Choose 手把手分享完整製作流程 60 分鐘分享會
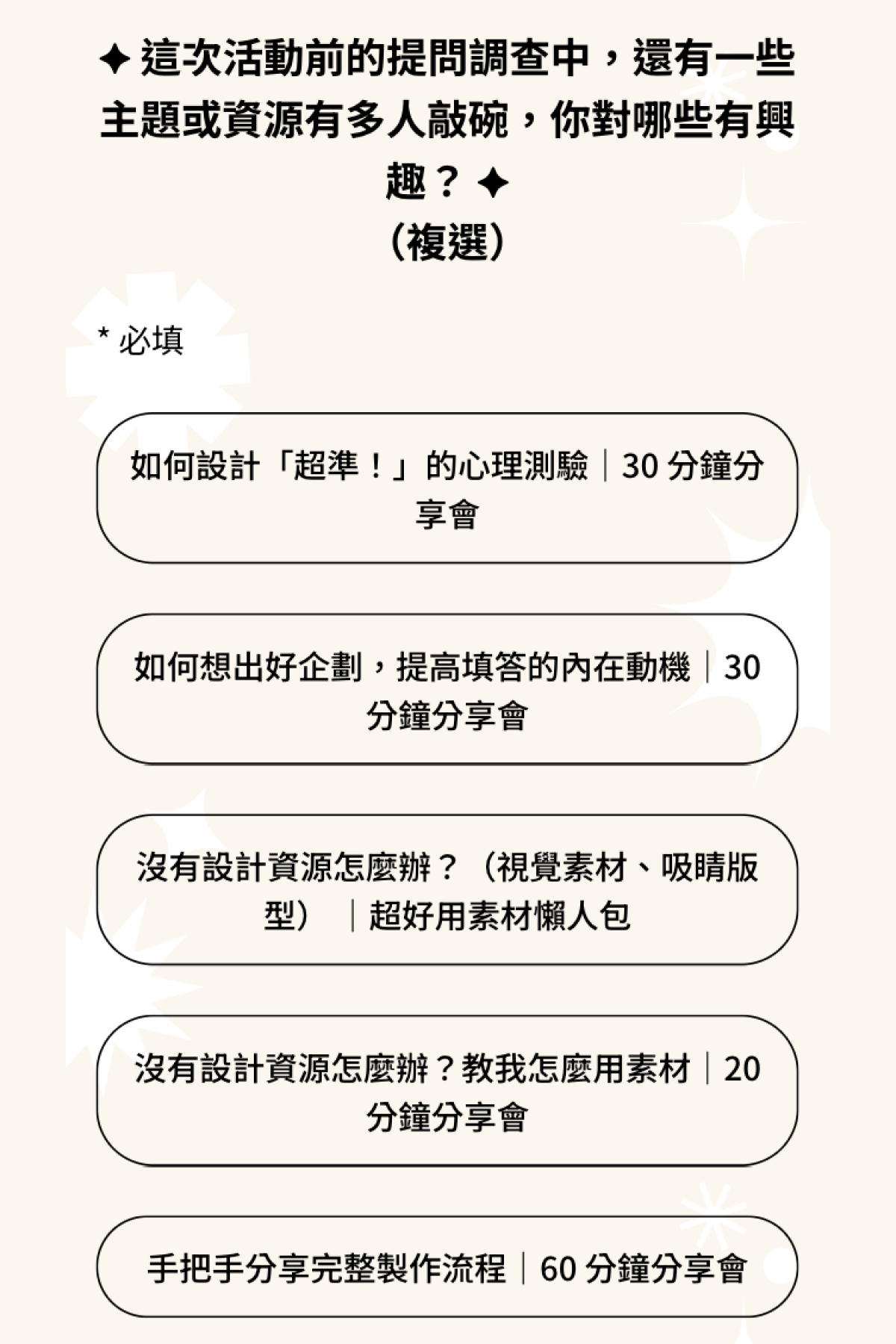This screenshot has height=1344, width=896. pos(447,1268)
